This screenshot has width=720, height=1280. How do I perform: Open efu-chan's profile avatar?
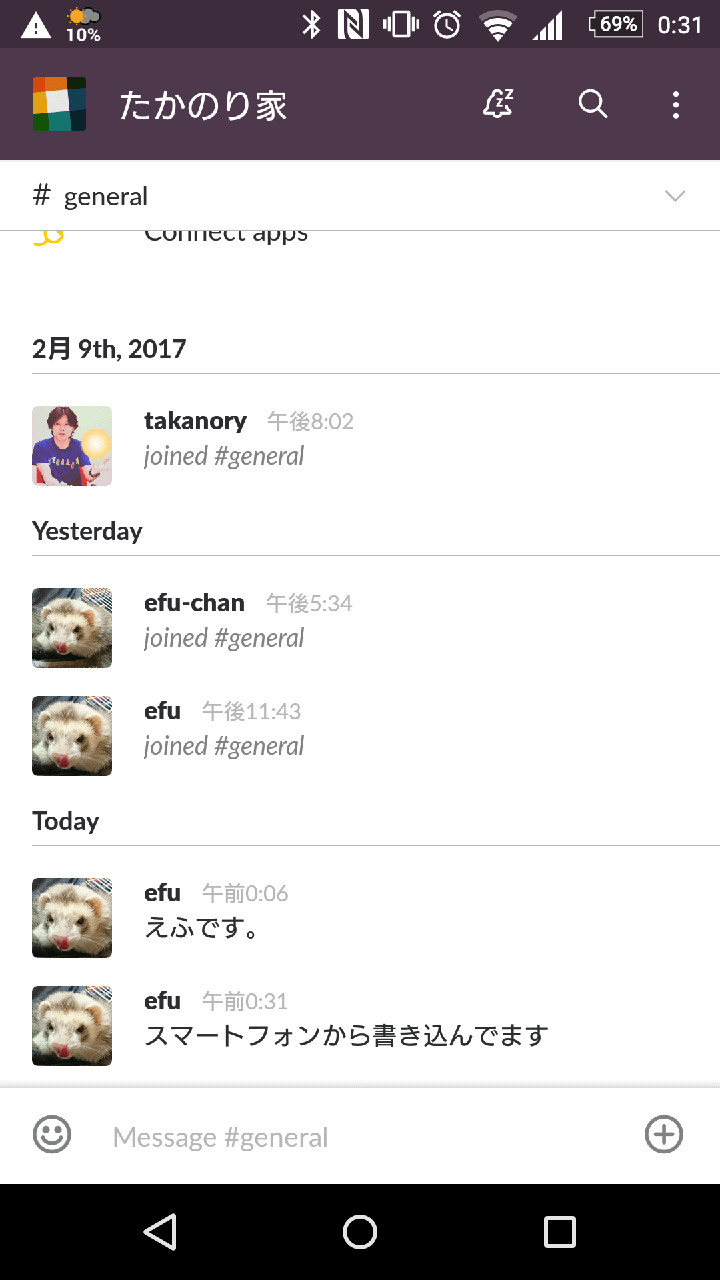pyautogui.click(x=72, y=628)
